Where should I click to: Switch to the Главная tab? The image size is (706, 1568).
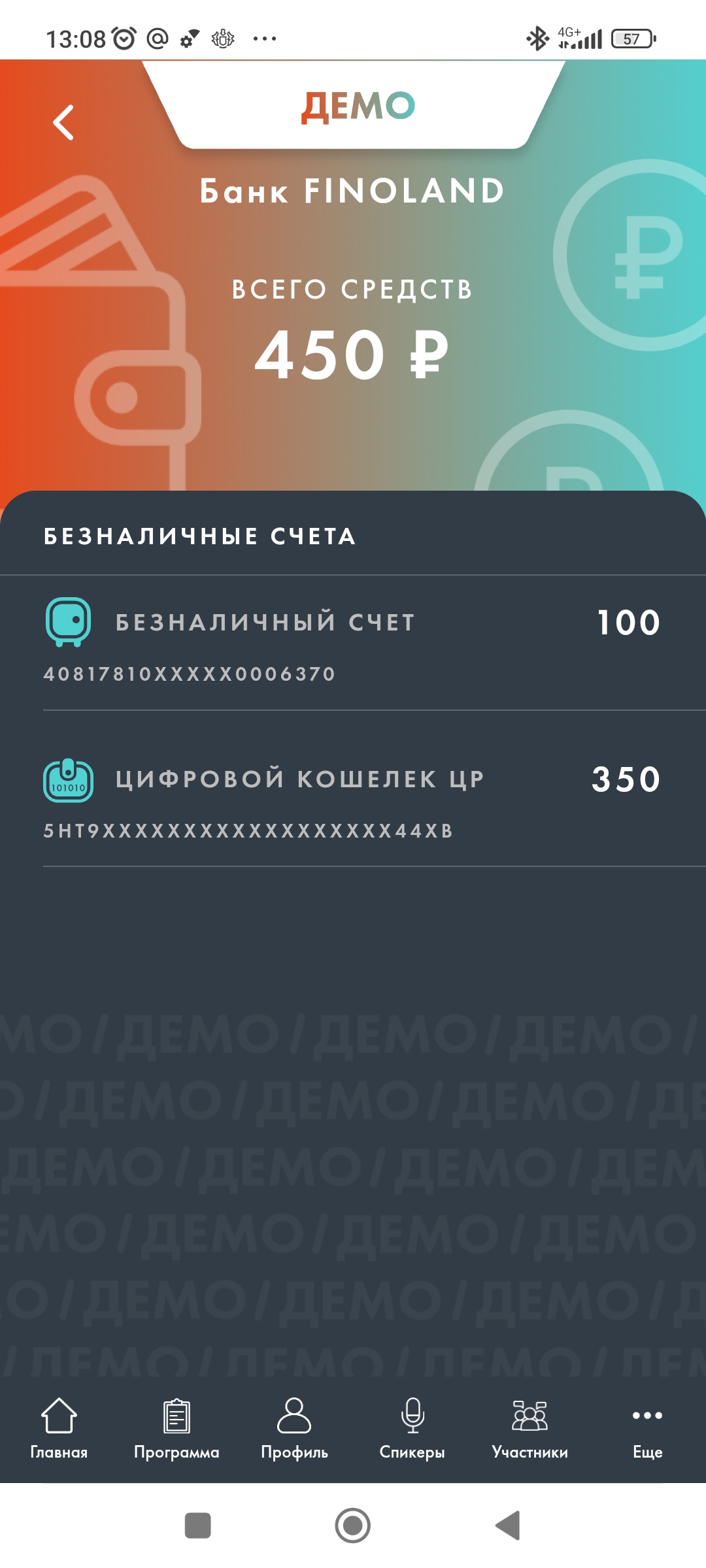pyautogui.click(x=59, y=1428)
